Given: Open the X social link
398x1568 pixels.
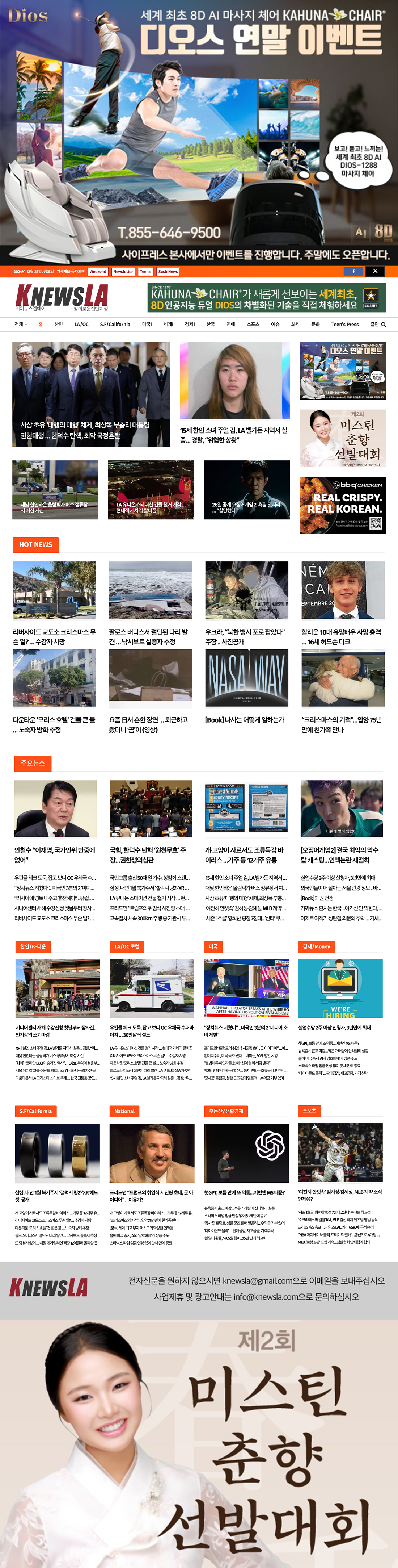Looking at the screenshot, I should (x=375, y=272).
